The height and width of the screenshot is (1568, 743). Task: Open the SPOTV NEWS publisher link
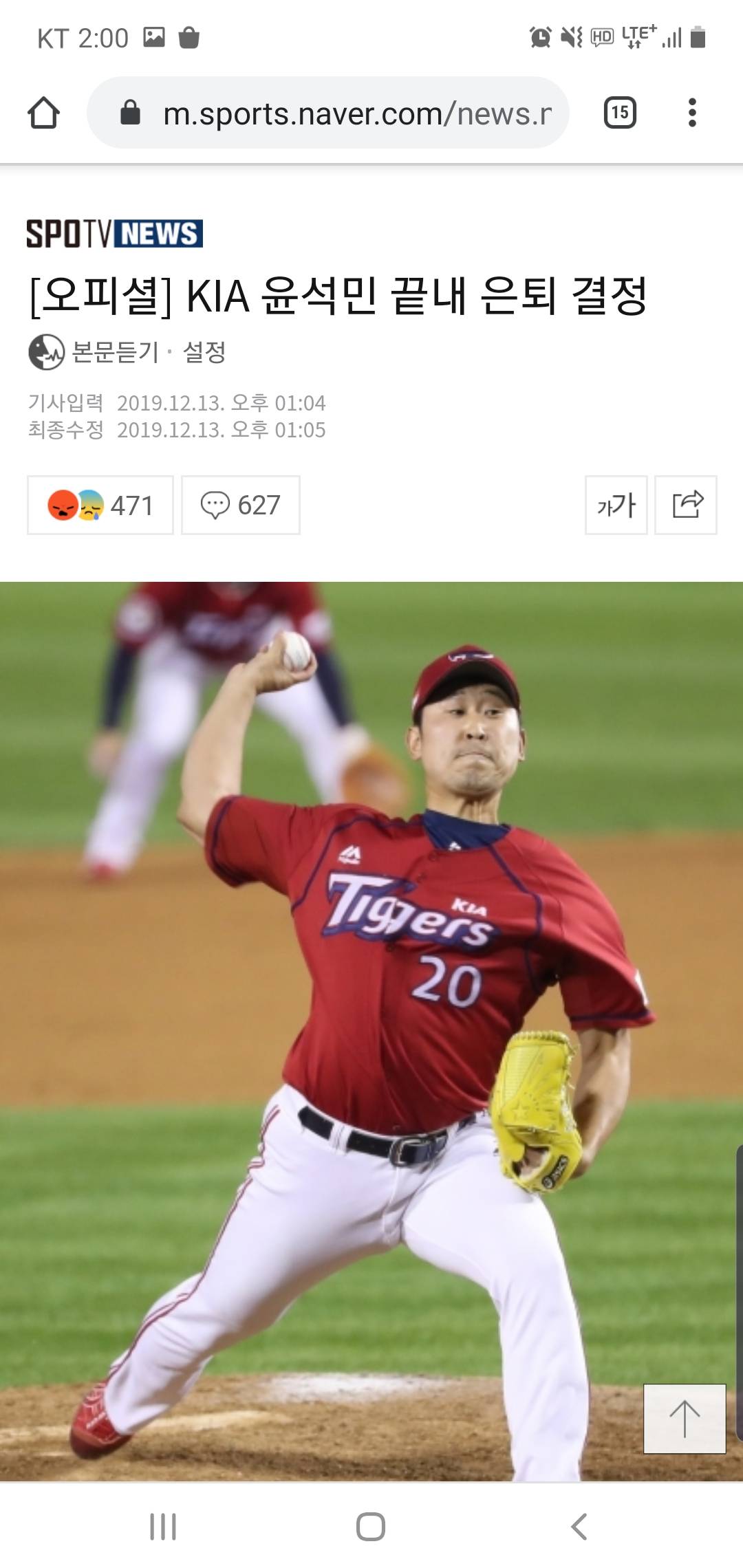tap(114, 234)
